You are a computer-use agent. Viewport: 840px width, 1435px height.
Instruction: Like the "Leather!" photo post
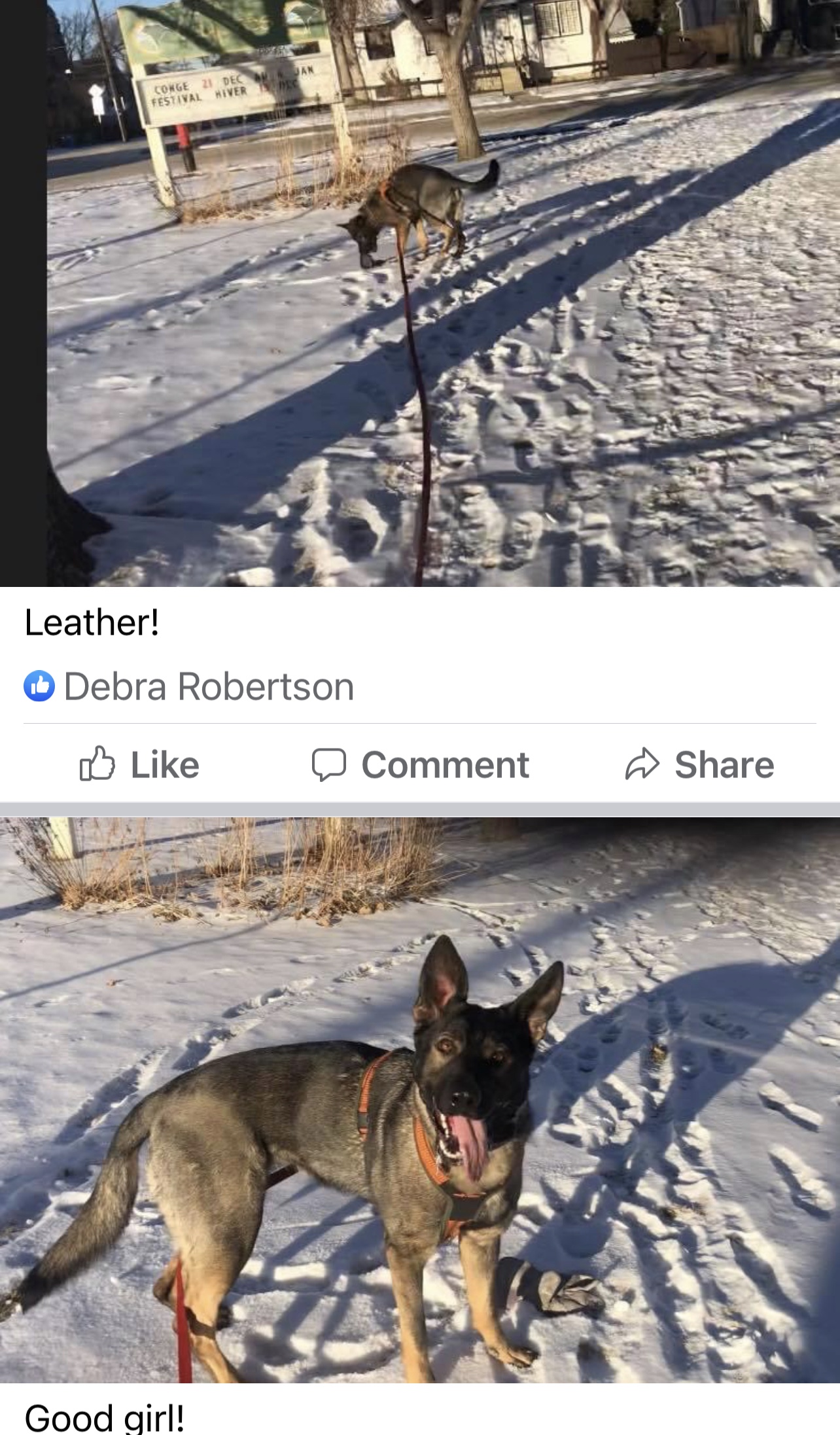point(139,764)
